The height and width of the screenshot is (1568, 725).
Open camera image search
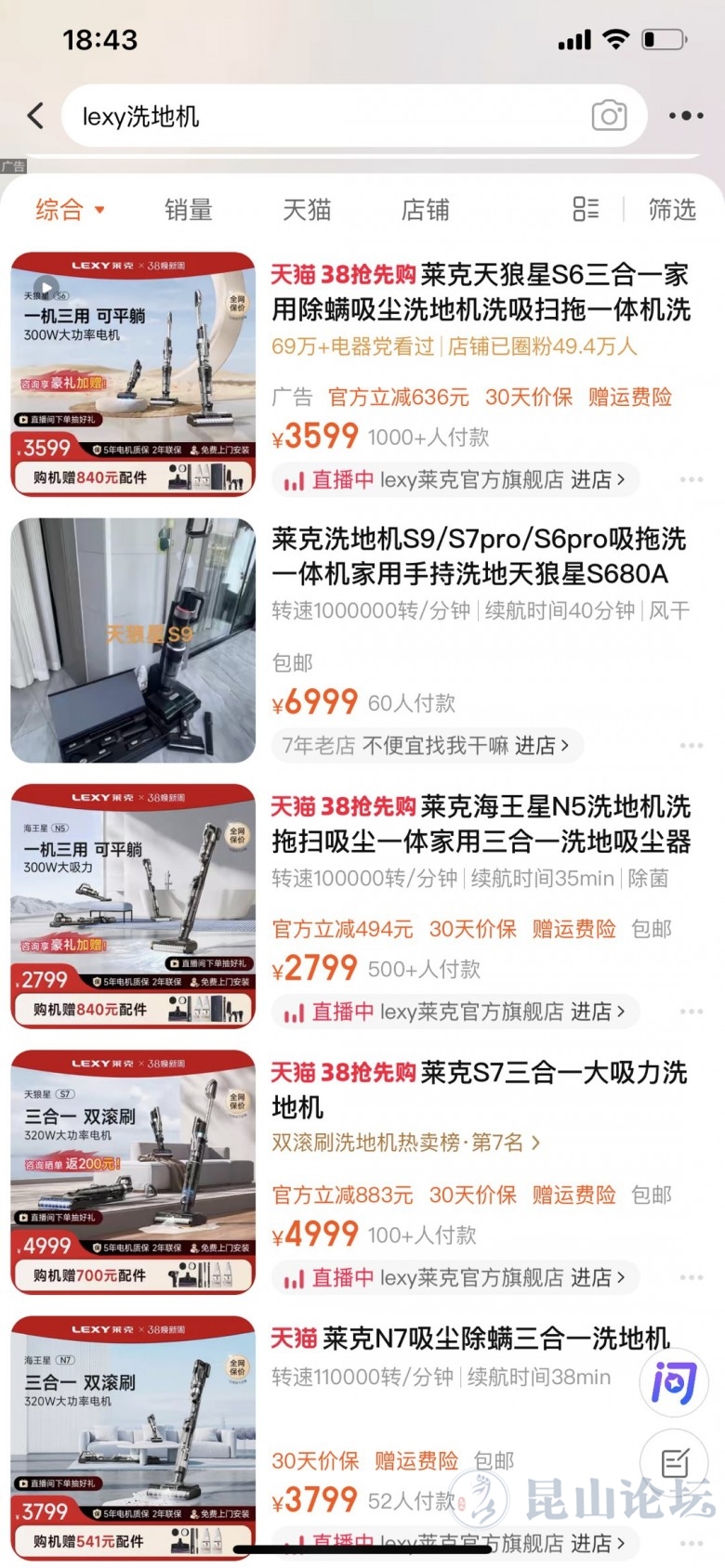click(609, 116)
